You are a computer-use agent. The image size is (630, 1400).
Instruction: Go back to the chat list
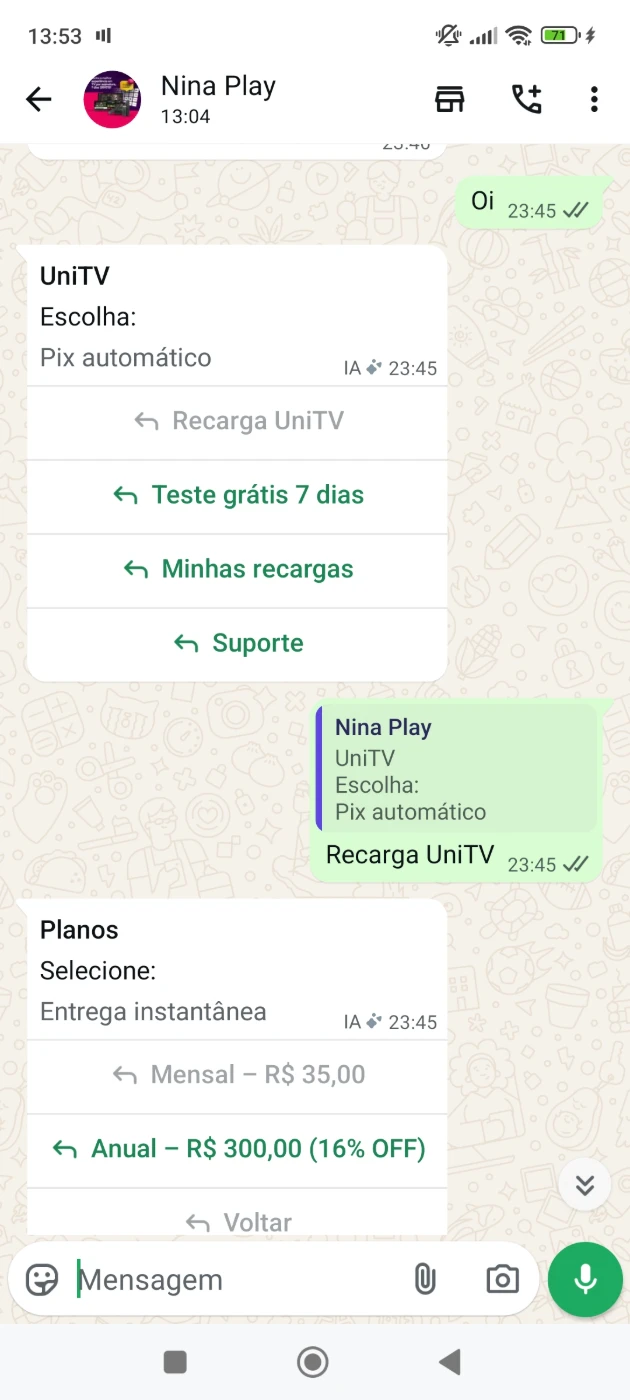tap(39, 99)
